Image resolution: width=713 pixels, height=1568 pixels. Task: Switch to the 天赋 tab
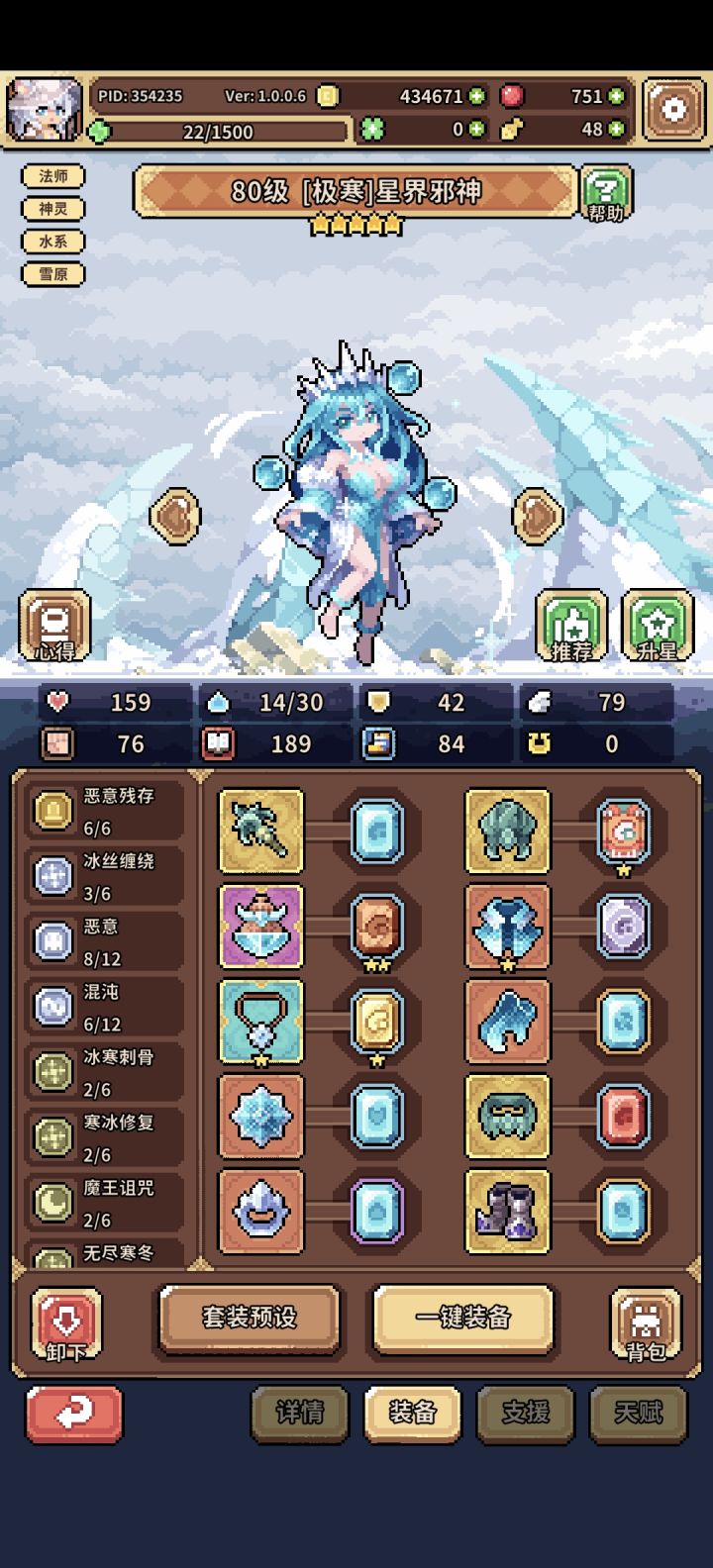coord(638,1416)
